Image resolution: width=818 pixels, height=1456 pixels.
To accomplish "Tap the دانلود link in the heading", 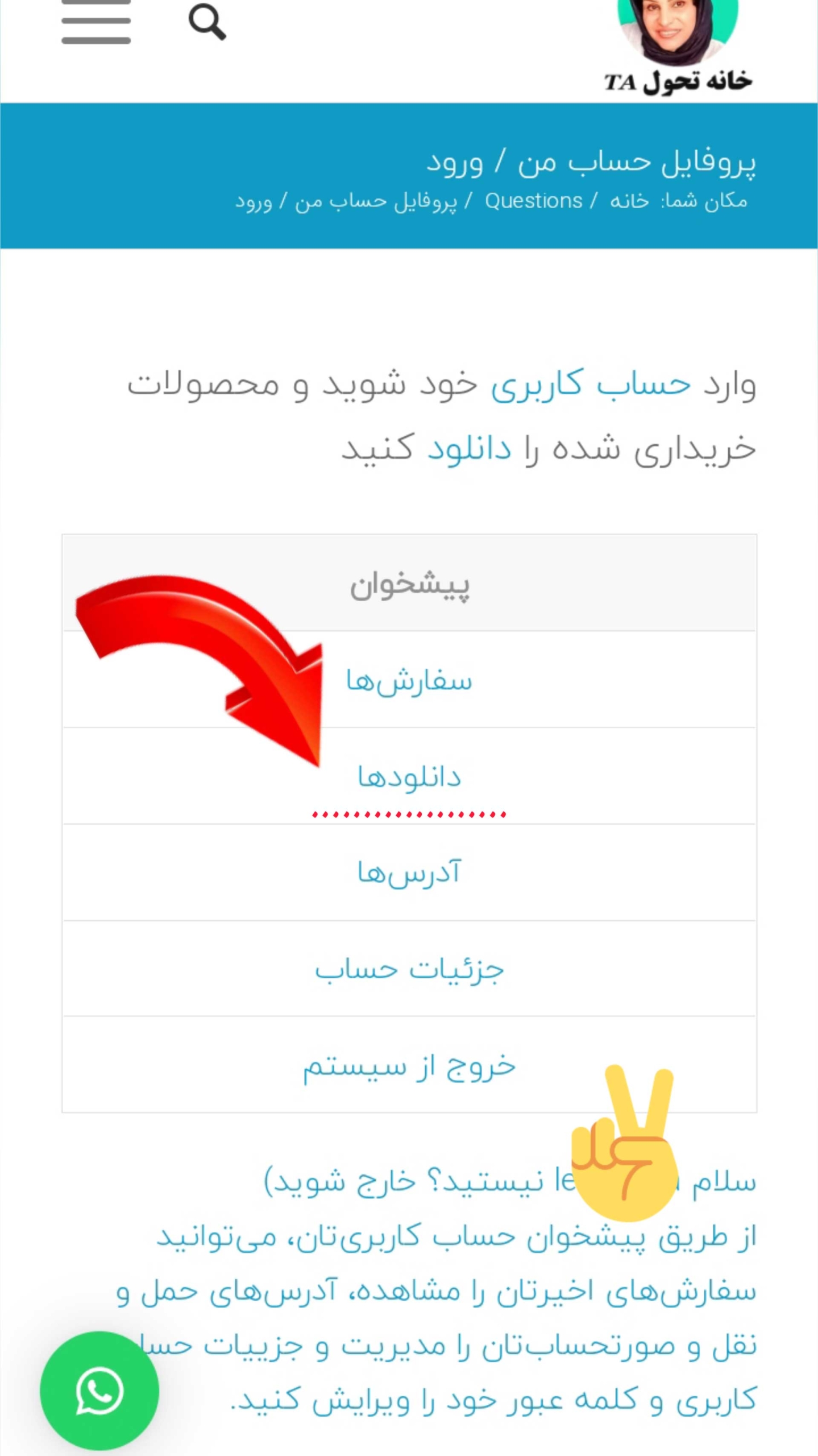I will tap(470, 449).
